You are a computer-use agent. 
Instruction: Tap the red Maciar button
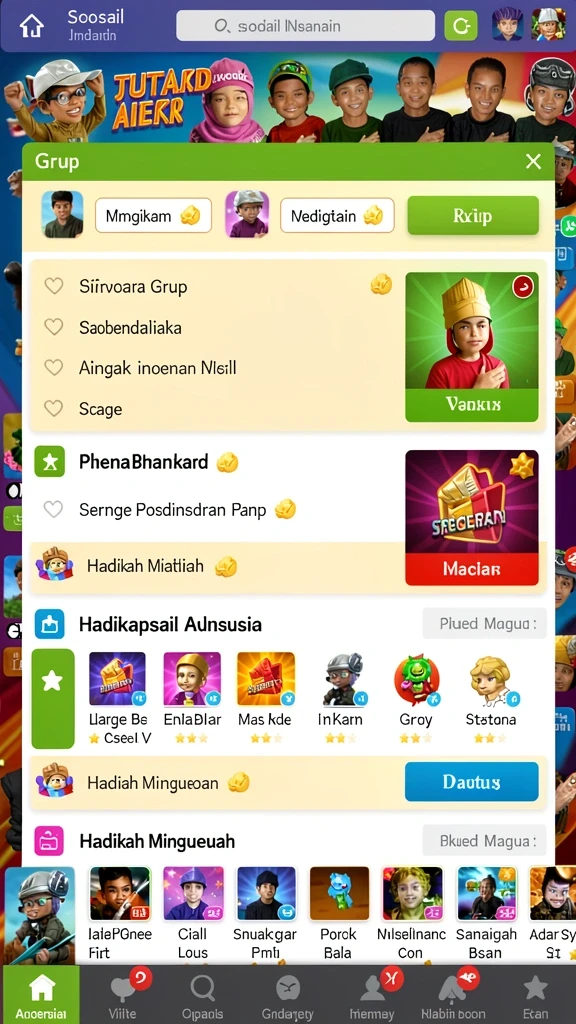[x=472, y=569]
